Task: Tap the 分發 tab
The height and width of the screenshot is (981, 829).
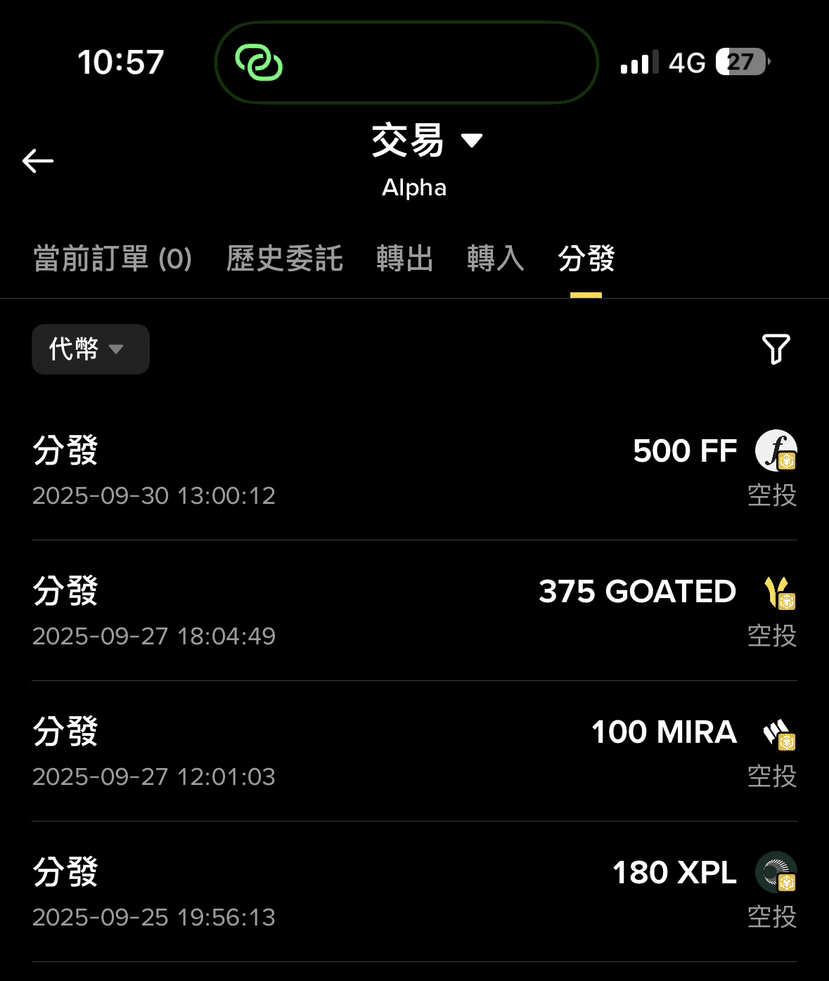Action: coord(586,260)
